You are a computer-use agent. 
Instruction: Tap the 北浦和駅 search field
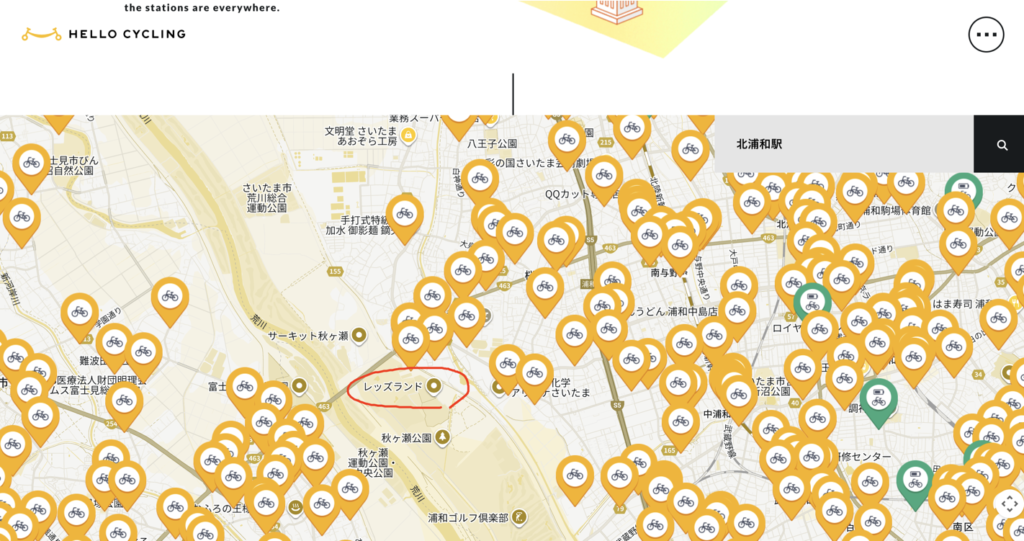point(843,144)
